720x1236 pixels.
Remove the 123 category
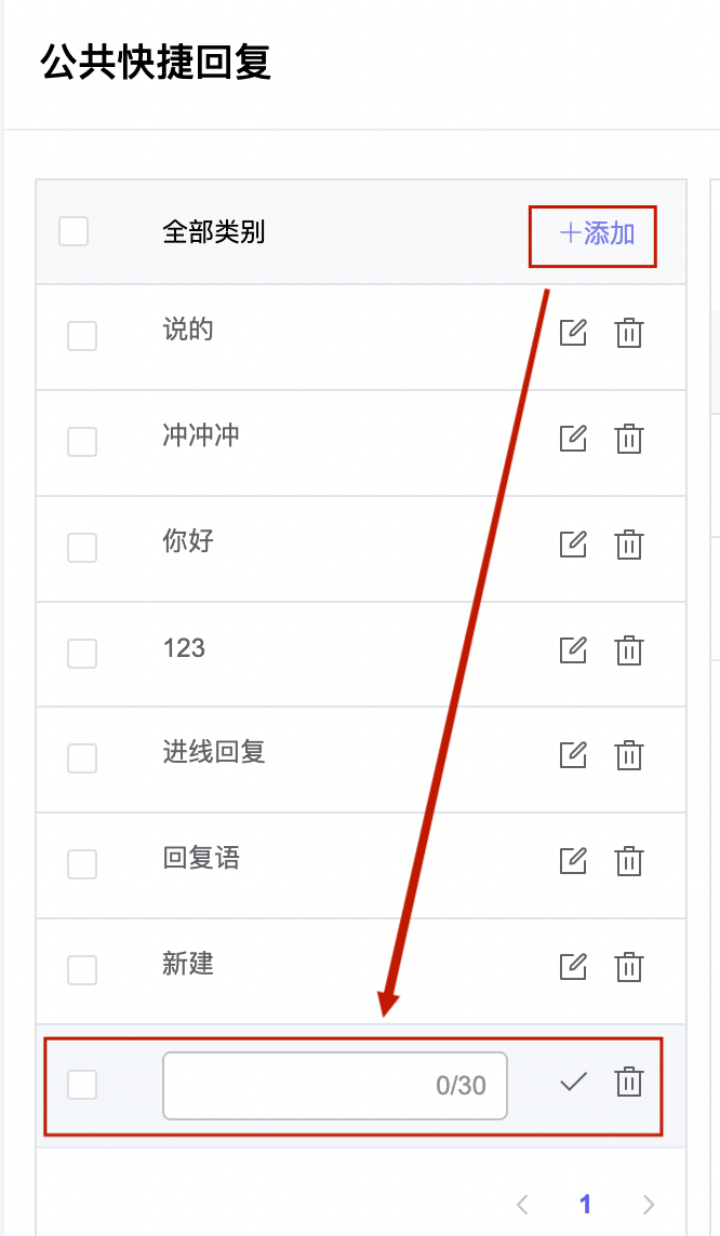[628, 651]
